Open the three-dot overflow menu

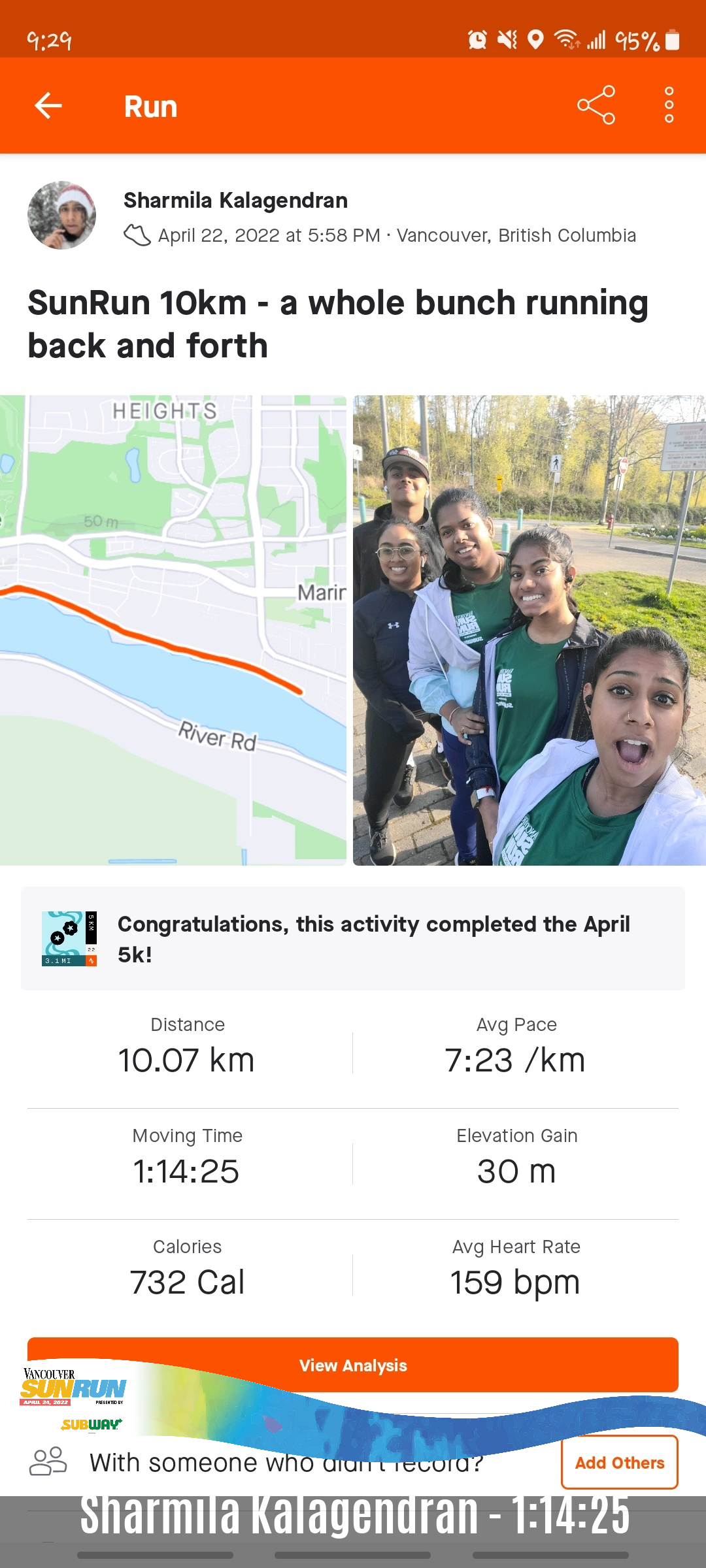pos(669,105)
